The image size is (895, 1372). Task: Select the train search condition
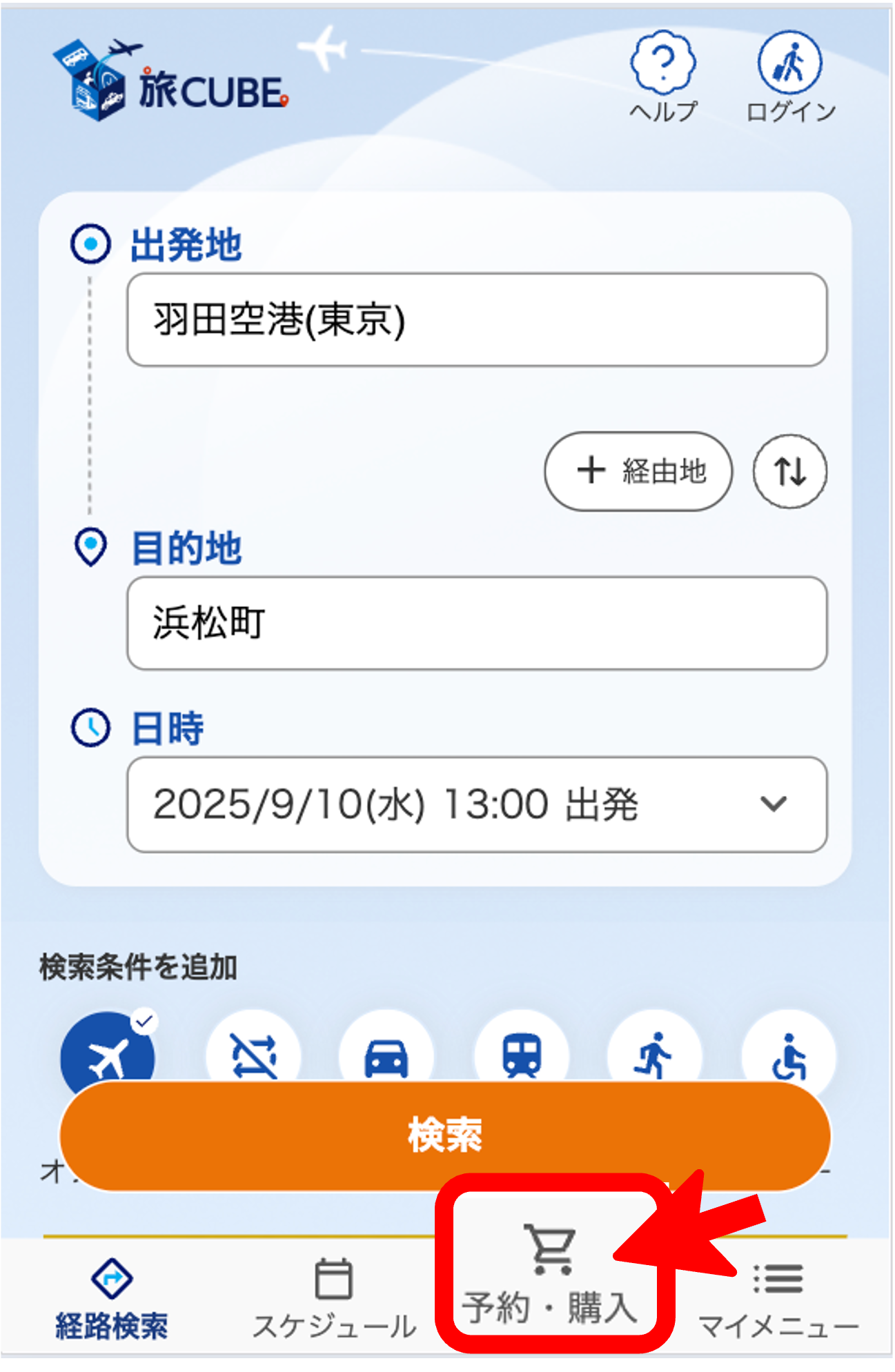tap(522, 1052)
